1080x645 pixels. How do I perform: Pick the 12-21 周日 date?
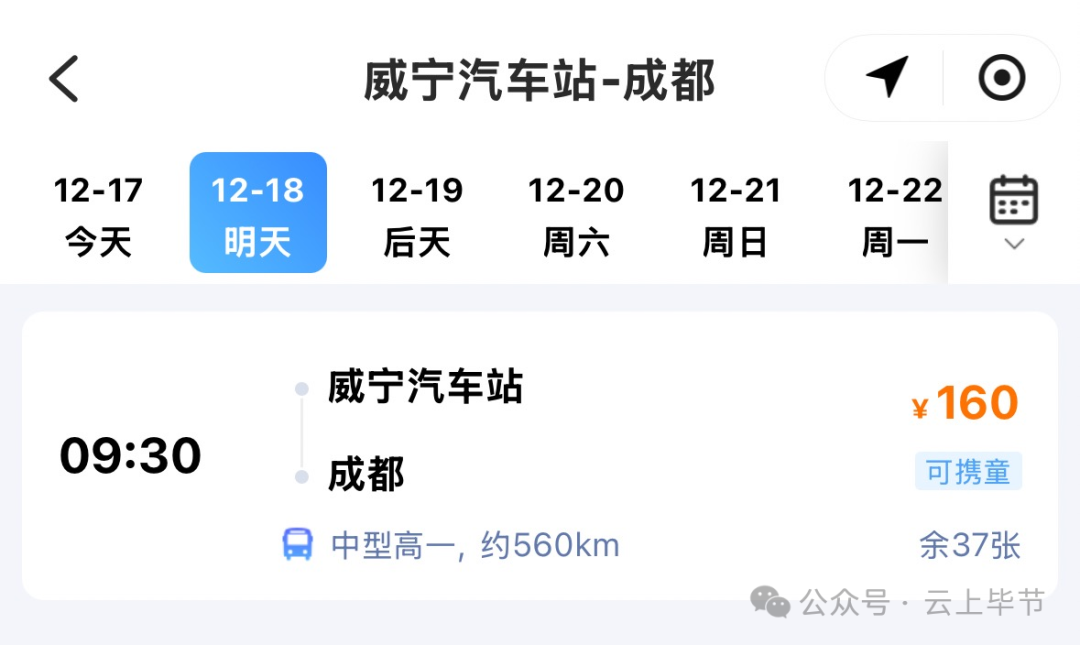[735, 214]
